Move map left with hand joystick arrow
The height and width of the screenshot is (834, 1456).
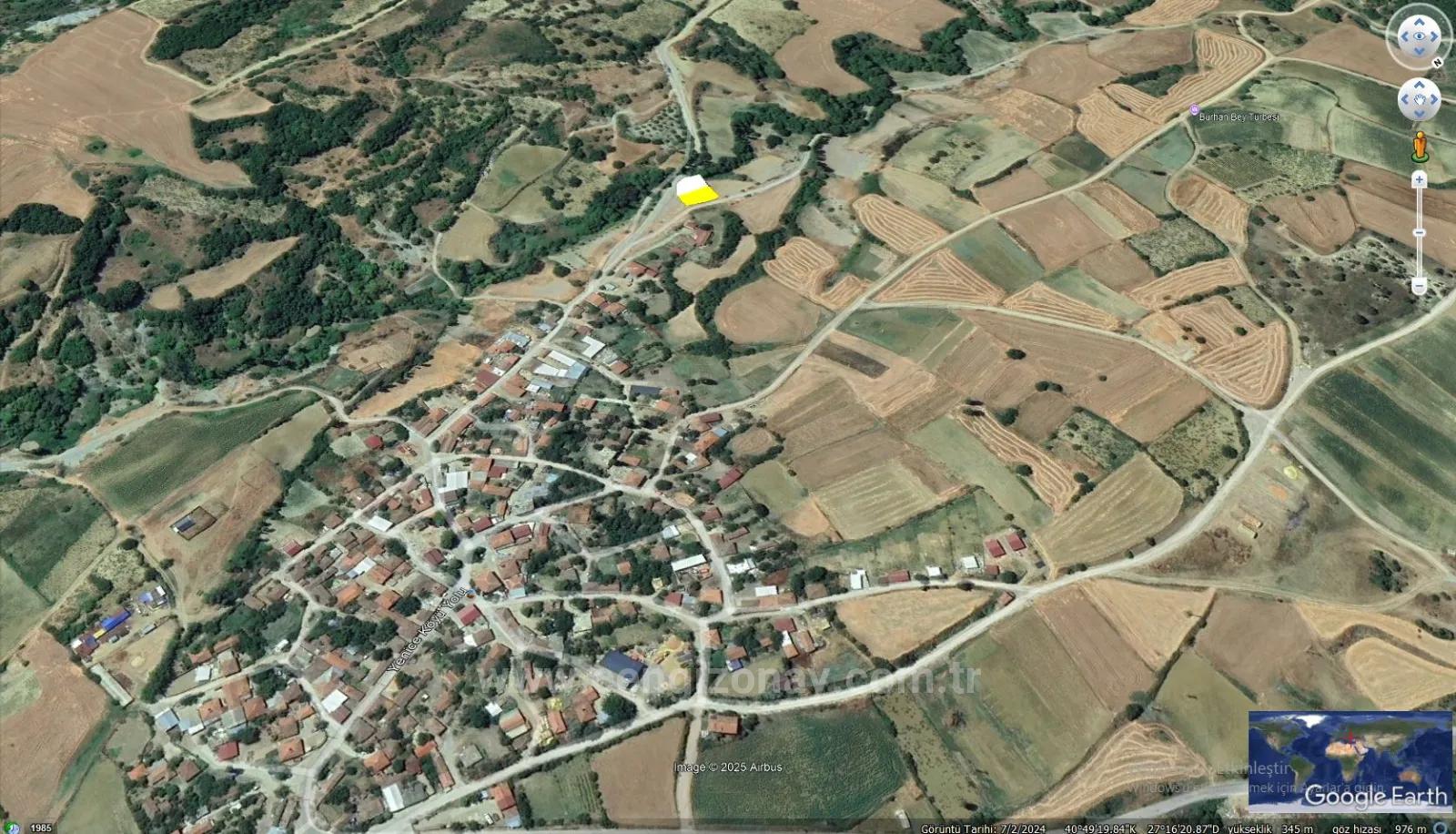pyautogui.click(x=1404, y=99)
